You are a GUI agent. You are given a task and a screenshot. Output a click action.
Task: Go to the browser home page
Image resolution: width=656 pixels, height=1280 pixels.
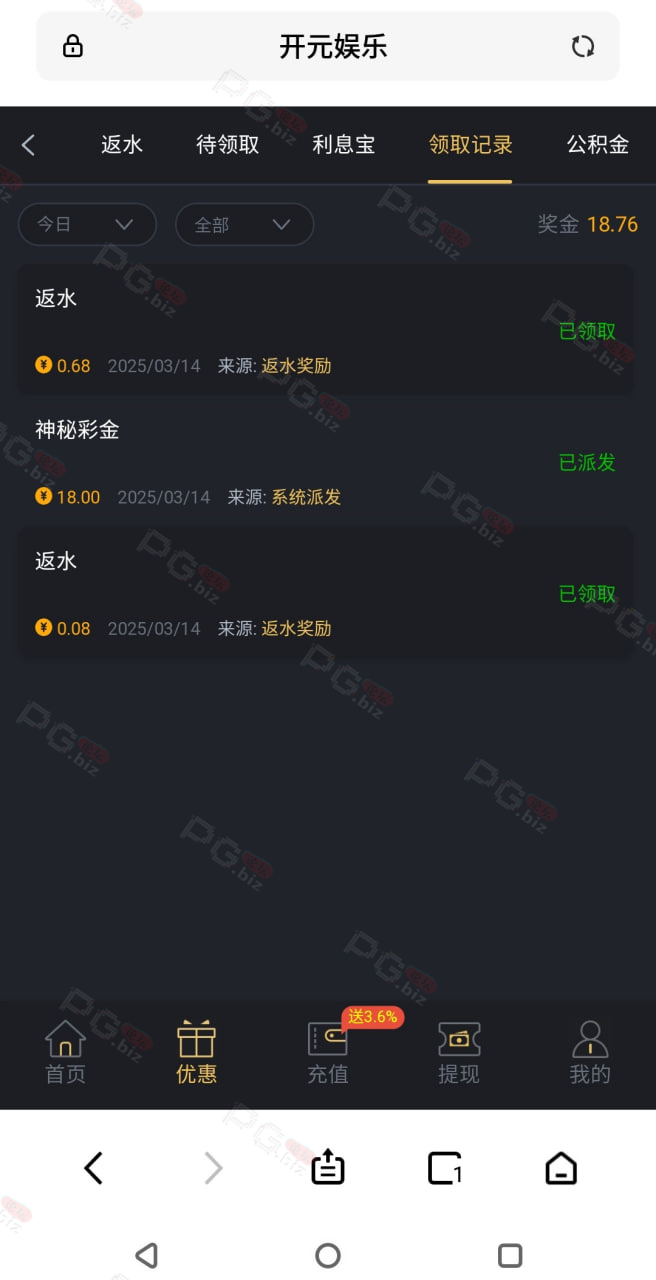point(561,1168)
